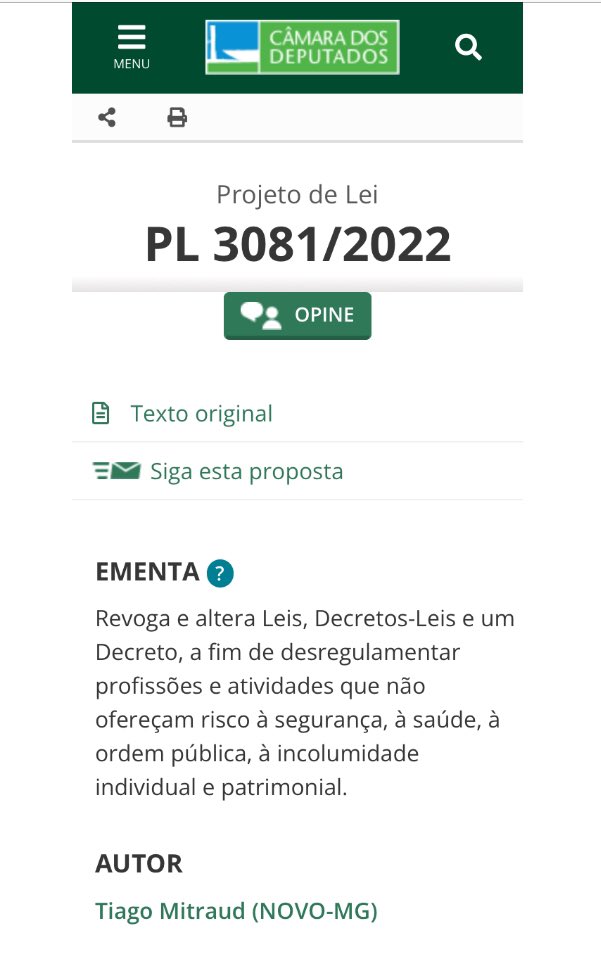Go to Câmara dos Deputados home logo

click(x=302, y=47)
